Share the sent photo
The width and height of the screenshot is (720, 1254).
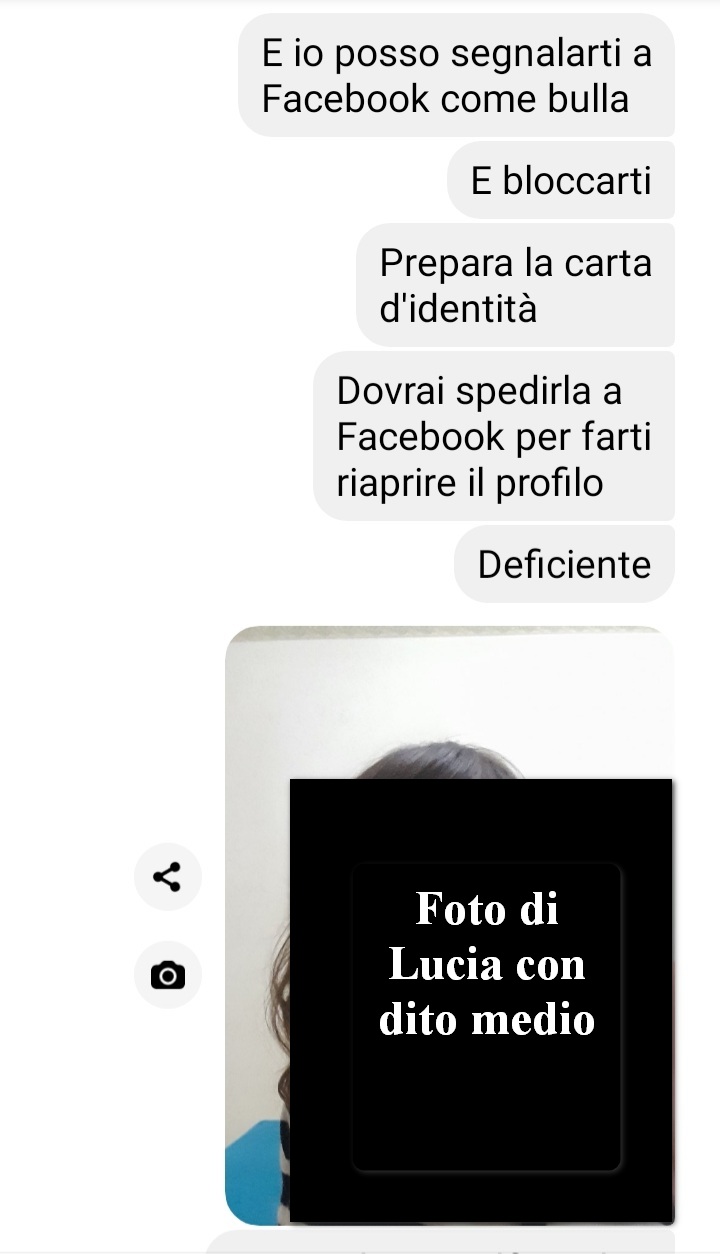[x=167, y=877]
